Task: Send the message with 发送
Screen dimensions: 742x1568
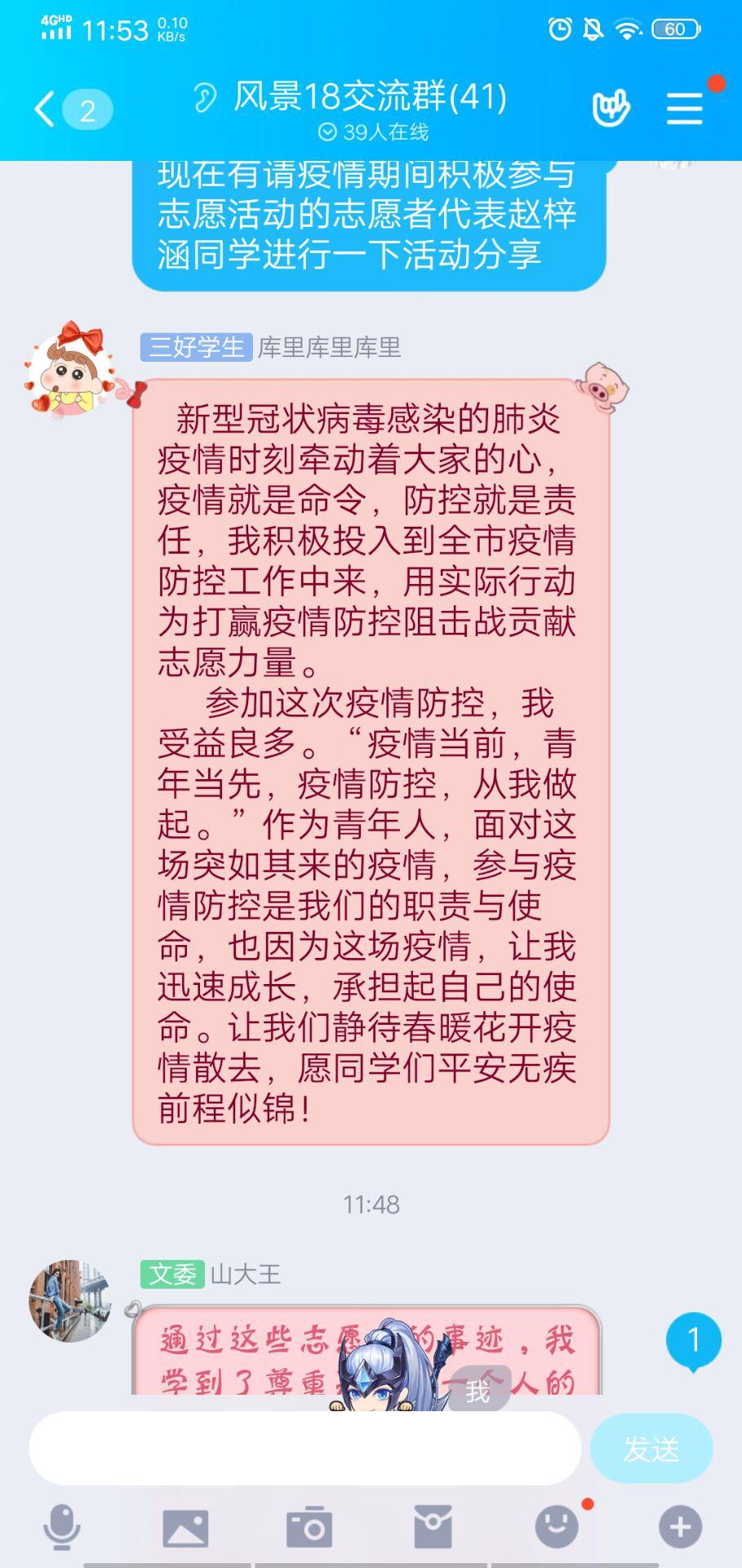Action: click(x=651, y=1449)
